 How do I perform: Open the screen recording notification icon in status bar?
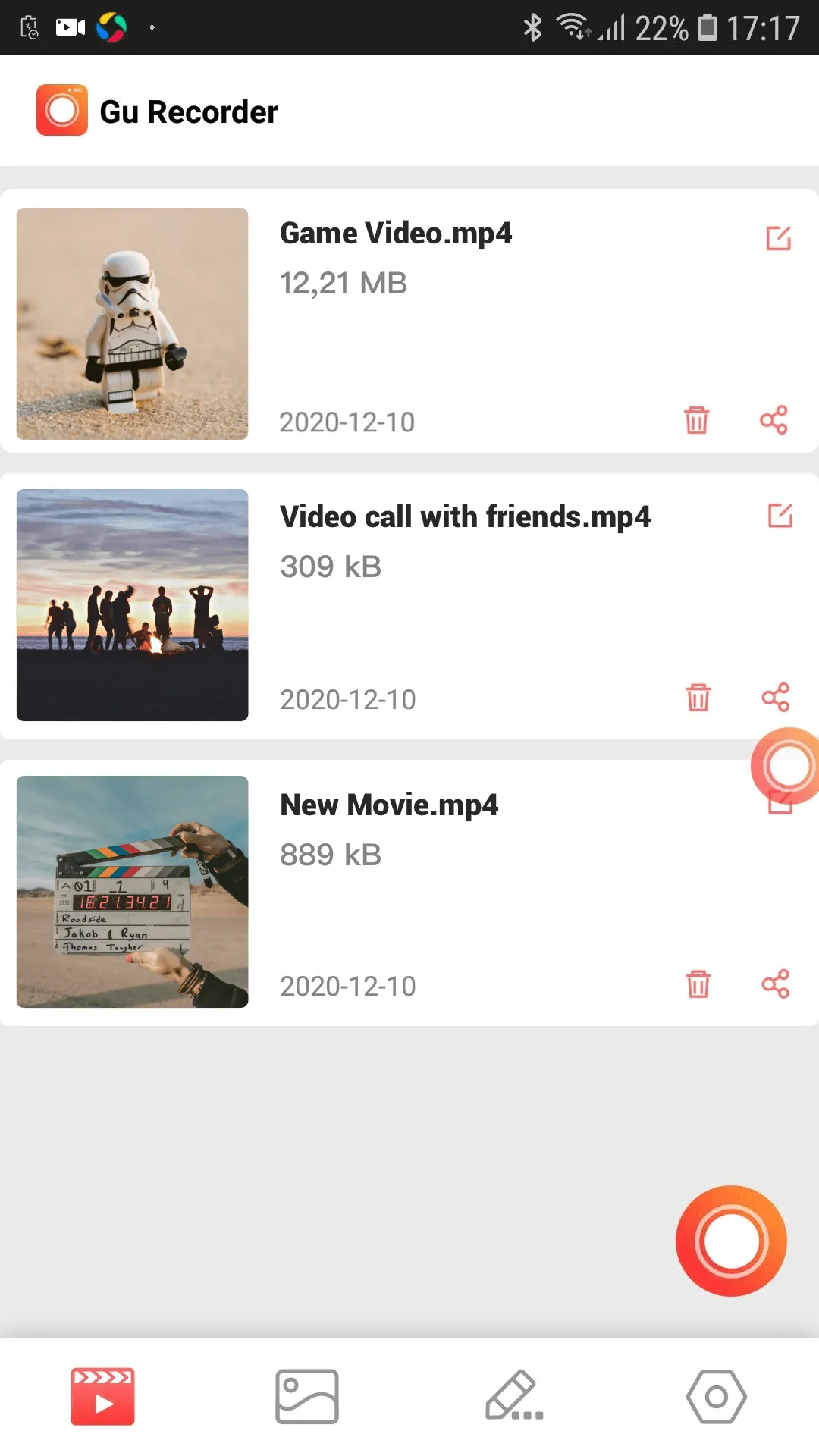pyautogui.click(x=71, y=27)
